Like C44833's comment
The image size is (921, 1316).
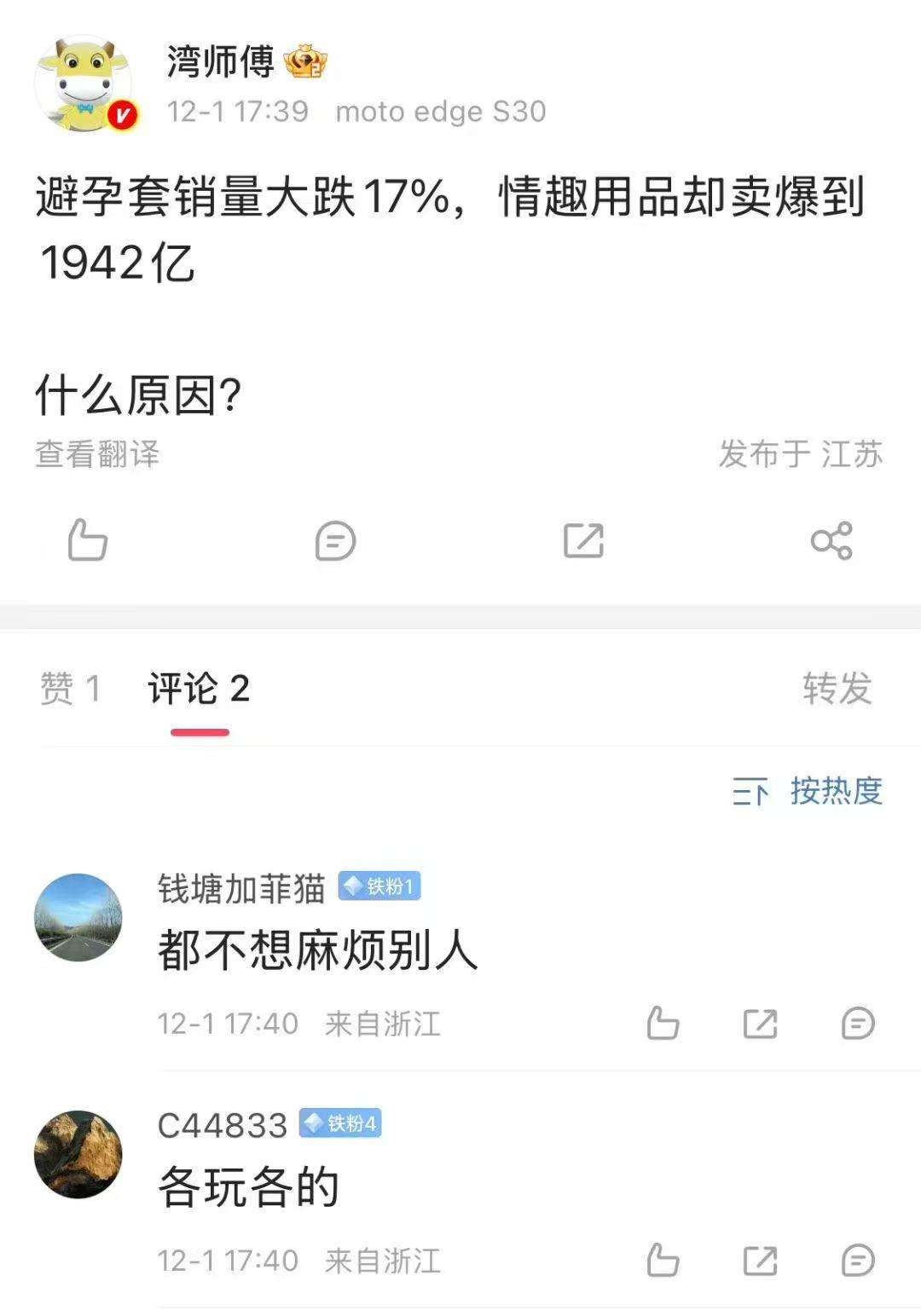[663, 1260]
